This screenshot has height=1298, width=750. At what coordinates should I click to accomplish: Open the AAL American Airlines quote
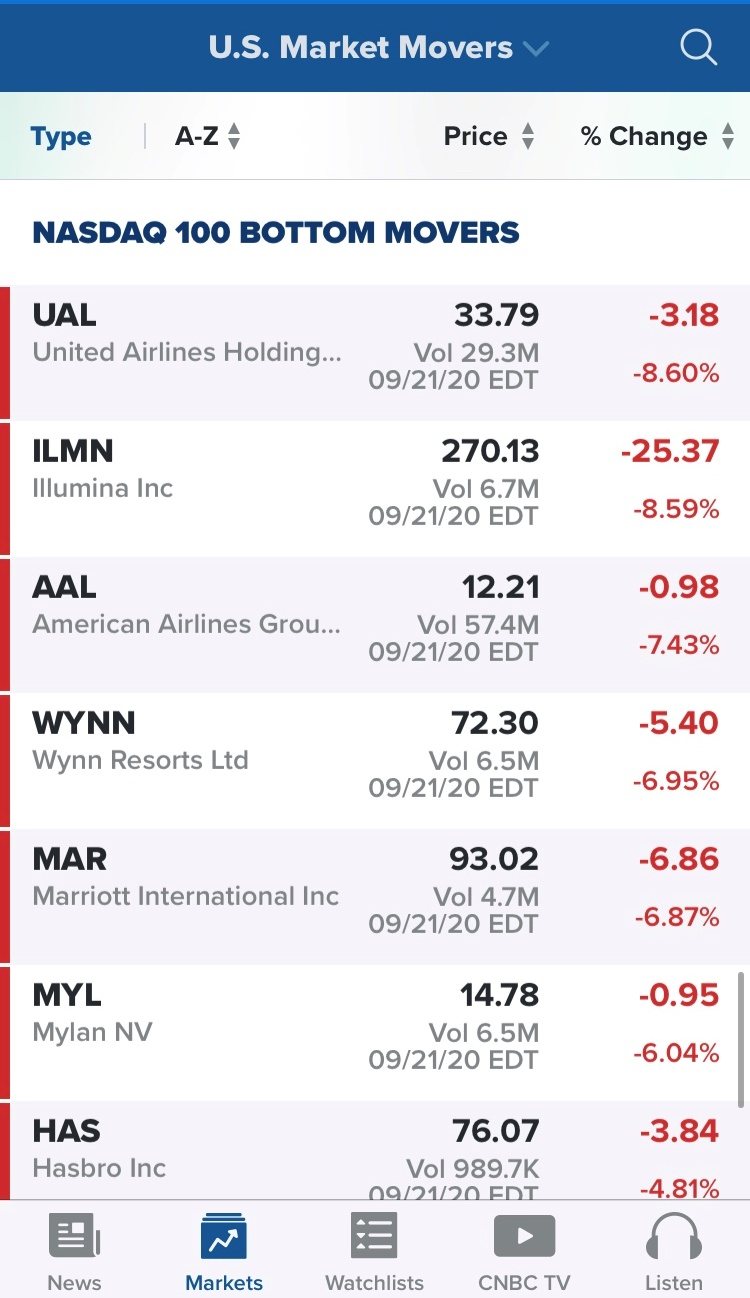375,624
